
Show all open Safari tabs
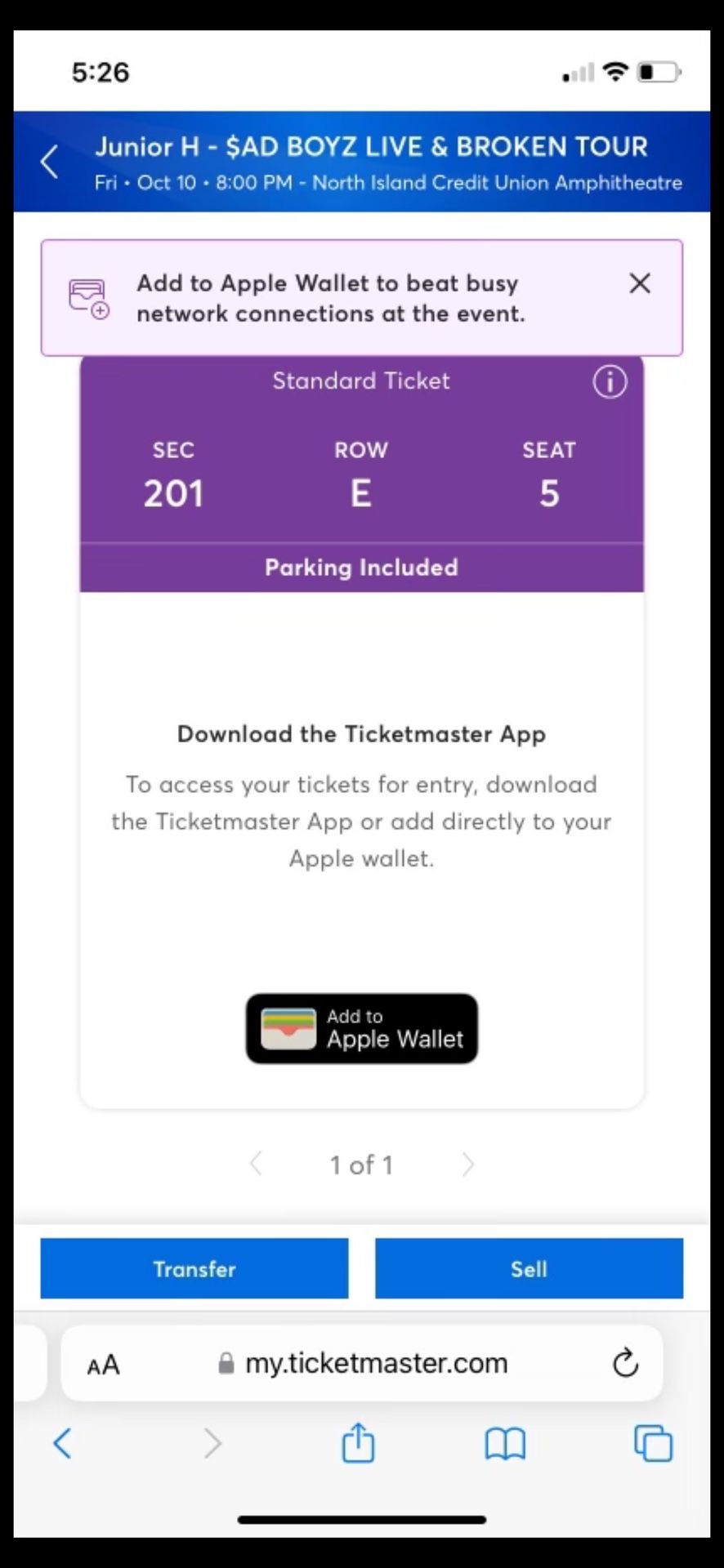tap(653, 1443)
